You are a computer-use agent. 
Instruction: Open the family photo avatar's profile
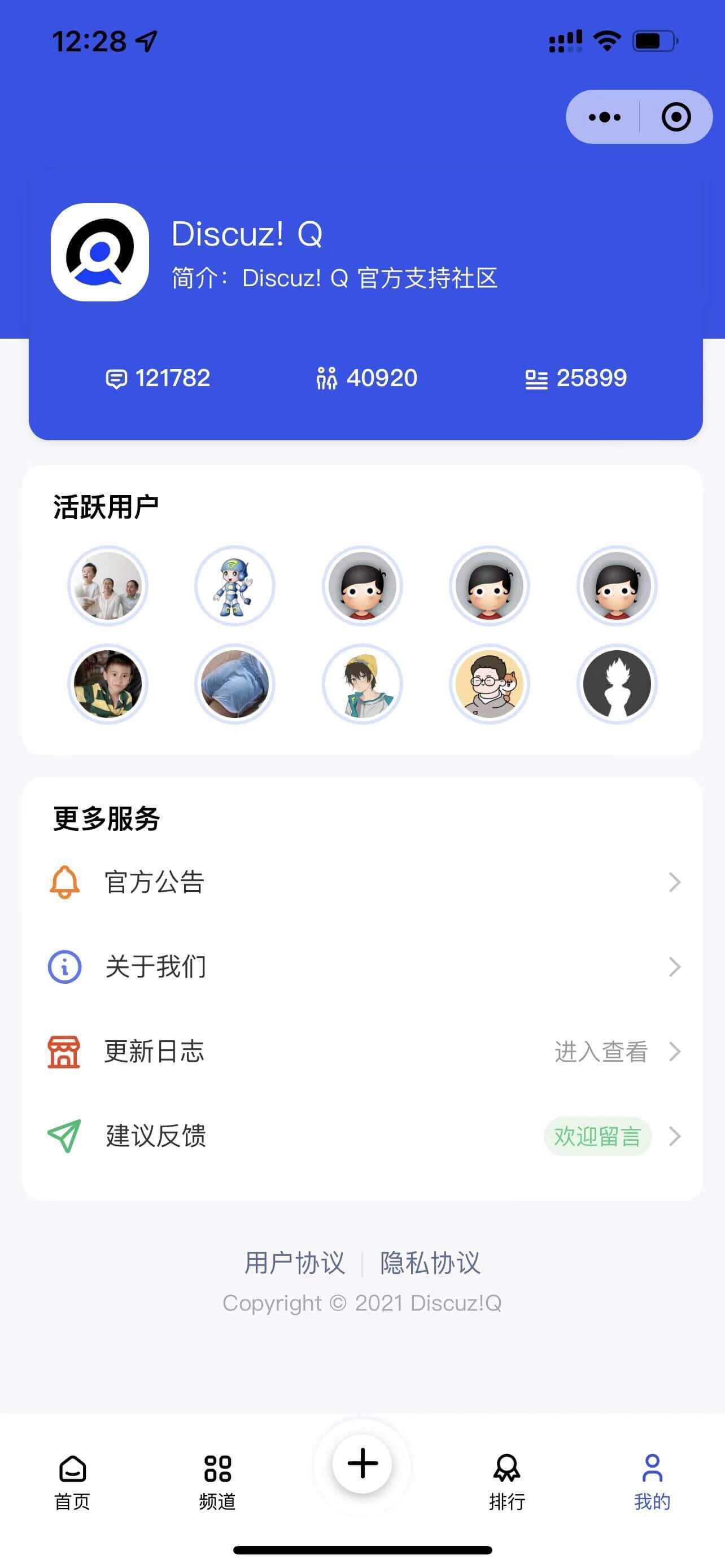click(108, 585)
